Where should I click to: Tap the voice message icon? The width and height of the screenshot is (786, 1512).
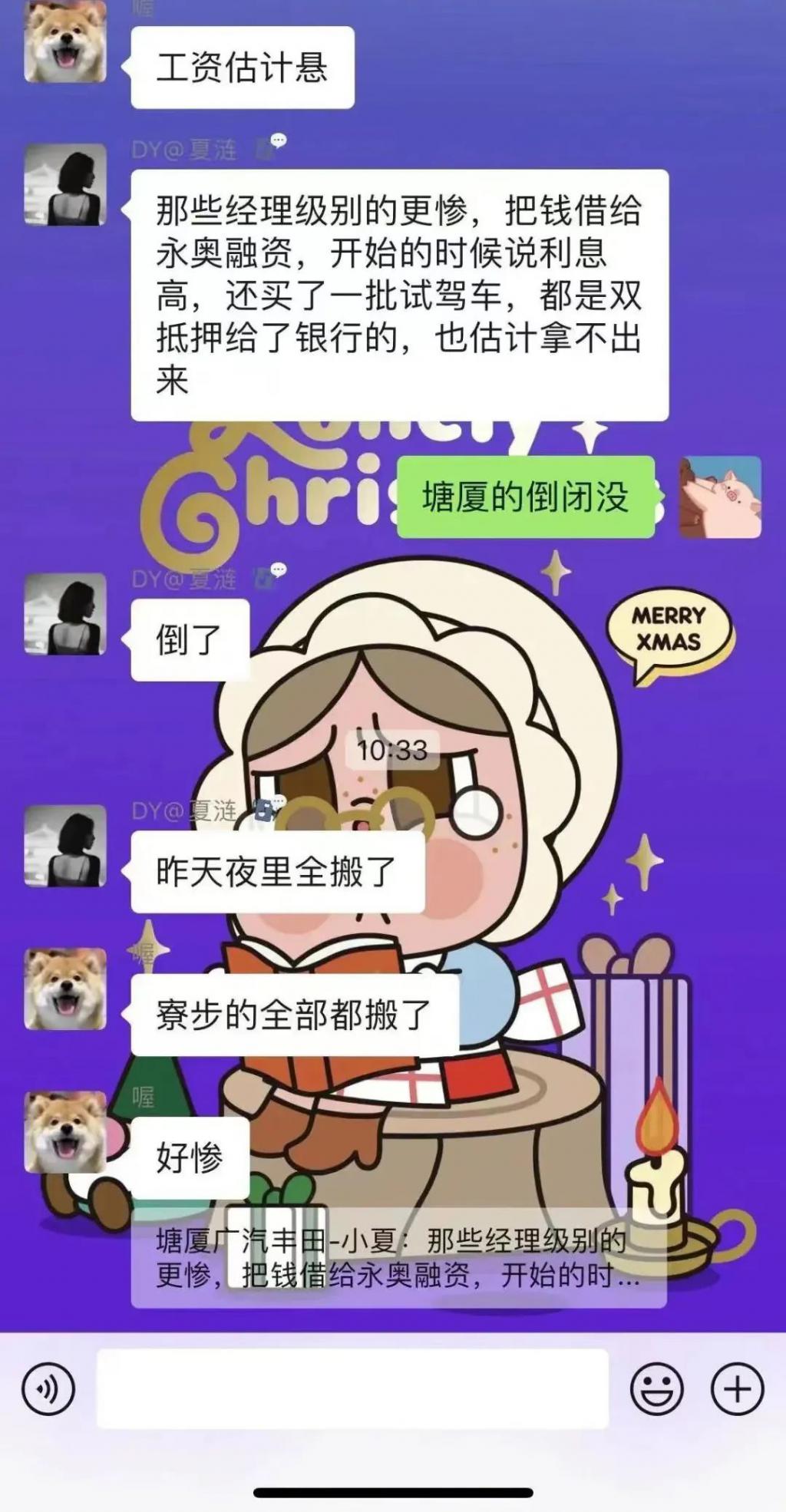48,1388
